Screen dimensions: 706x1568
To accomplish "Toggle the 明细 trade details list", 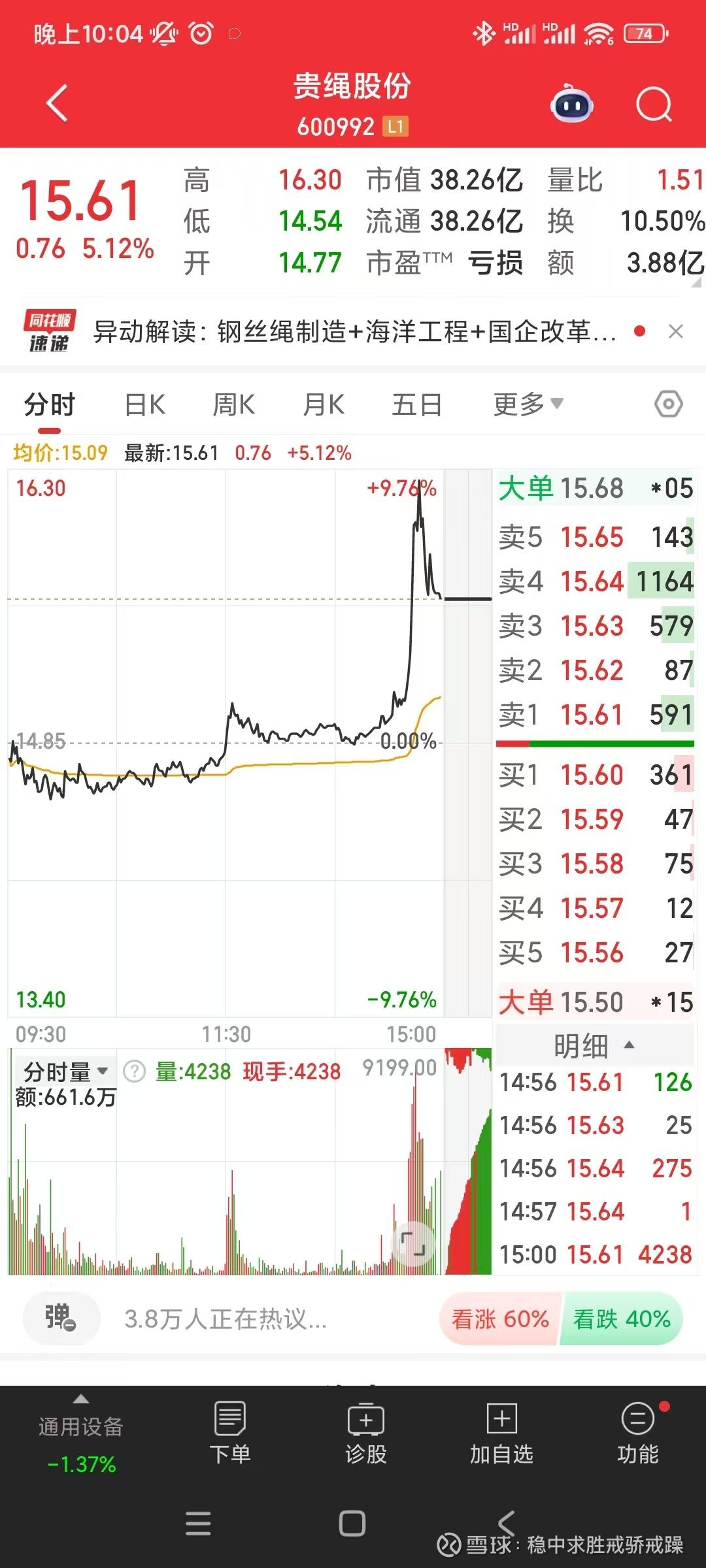I will point(594,1046).
